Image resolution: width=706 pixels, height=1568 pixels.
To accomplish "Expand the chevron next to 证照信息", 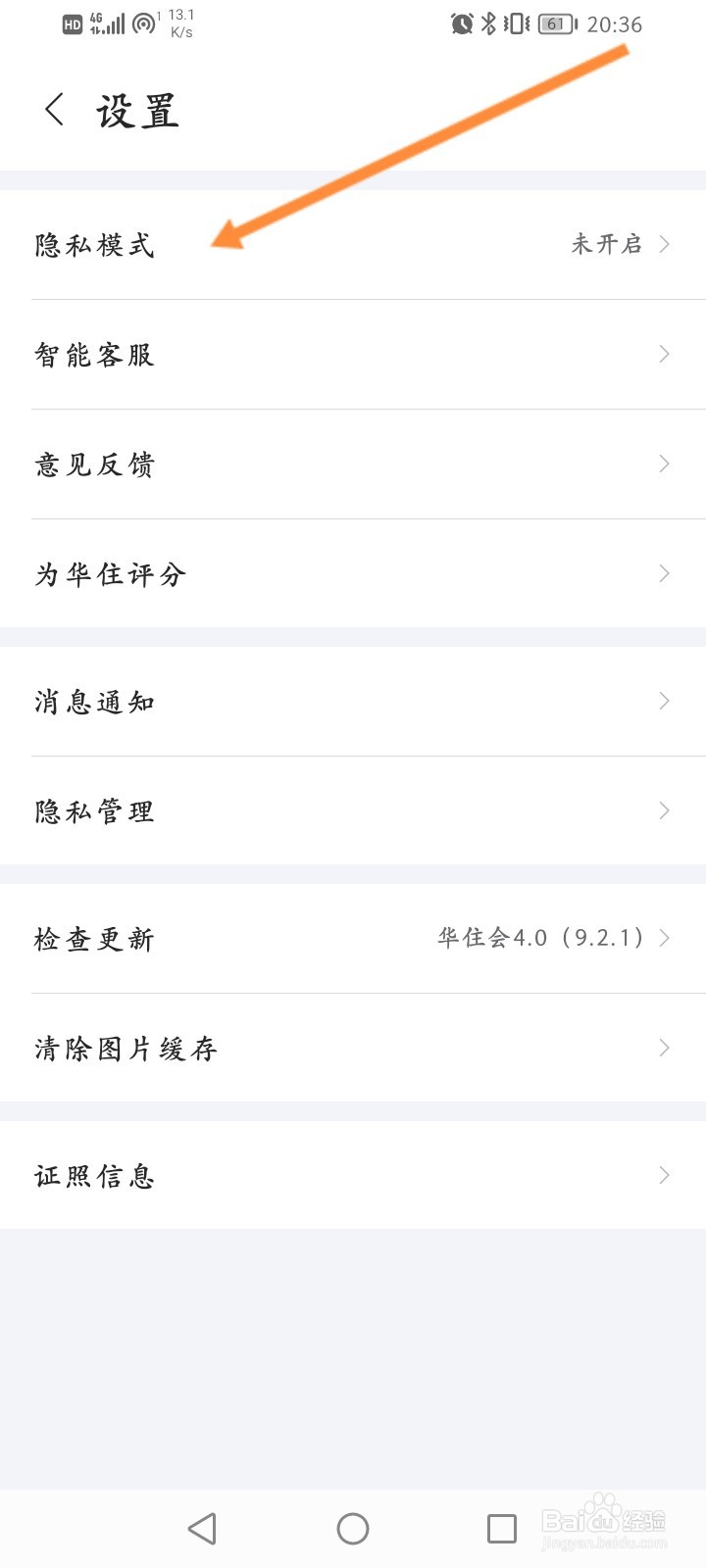I will 665,1174.
